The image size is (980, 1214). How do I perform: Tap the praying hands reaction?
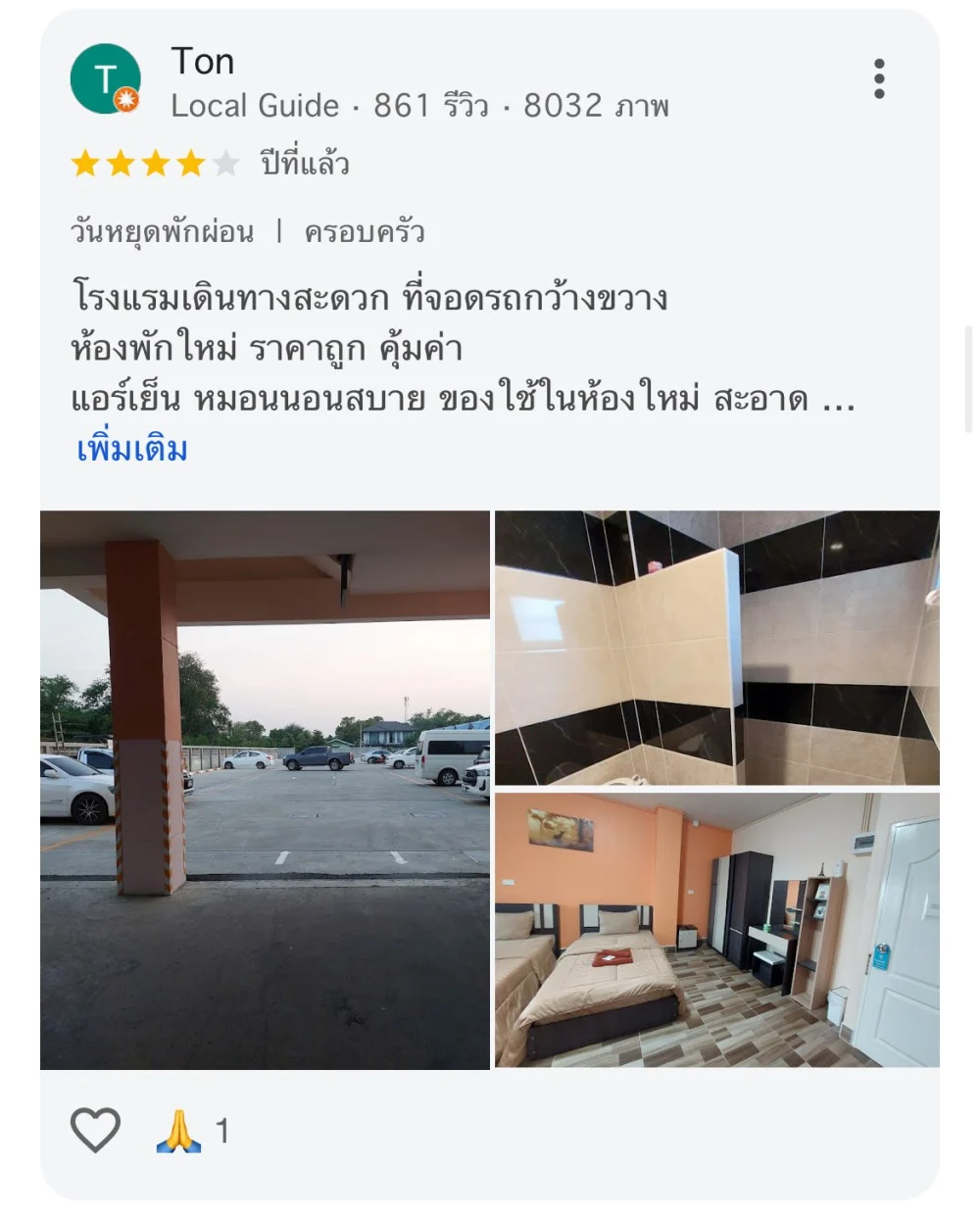179,1131
